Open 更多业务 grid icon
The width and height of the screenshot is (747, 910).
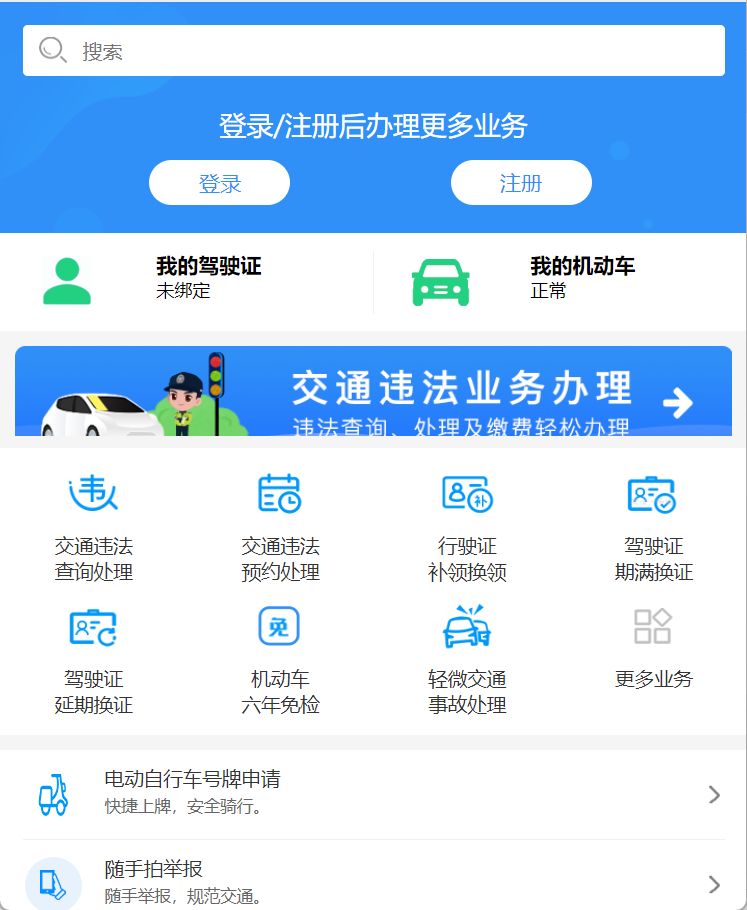pyautogui.click(x=652, y=625)
